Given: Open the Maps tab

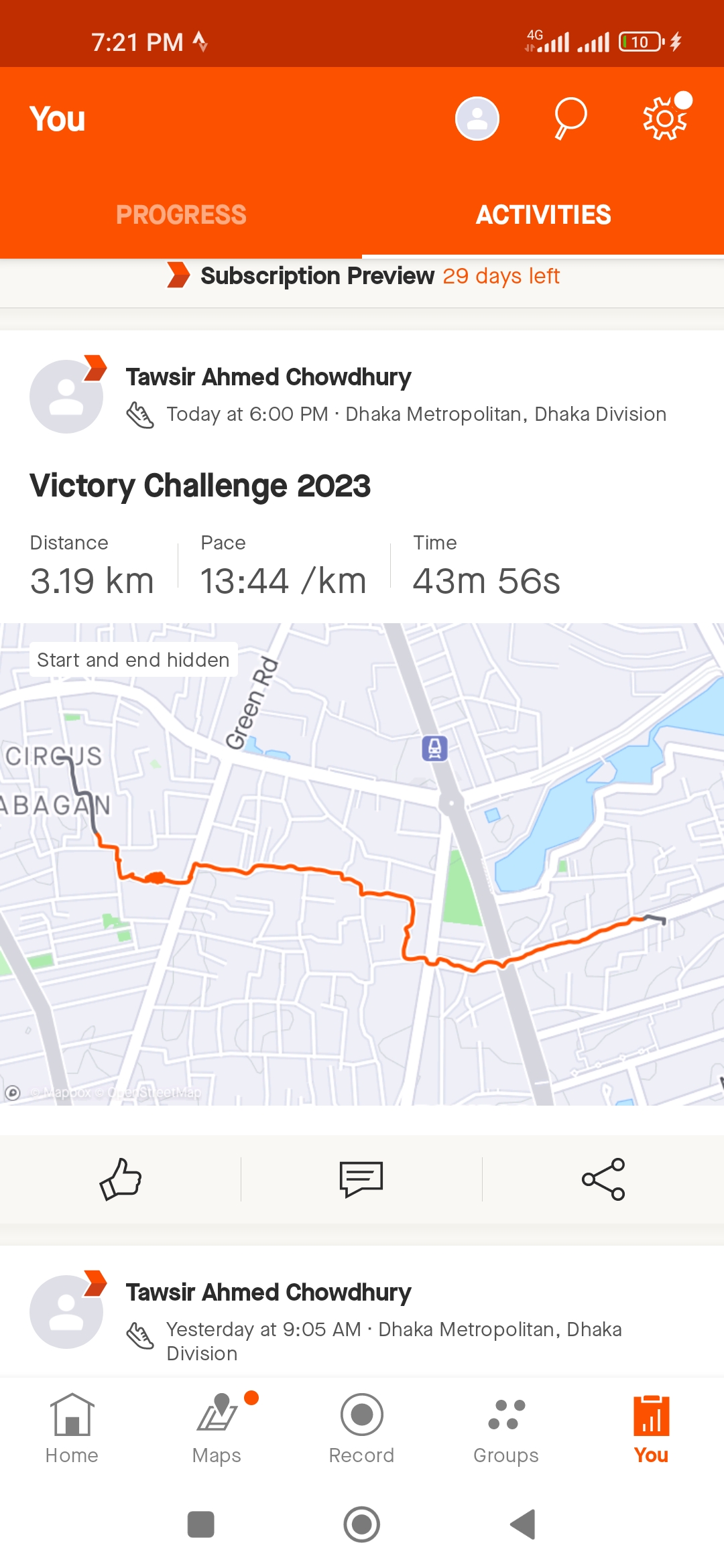Looking at the screenshot, I should [217, 1429].
